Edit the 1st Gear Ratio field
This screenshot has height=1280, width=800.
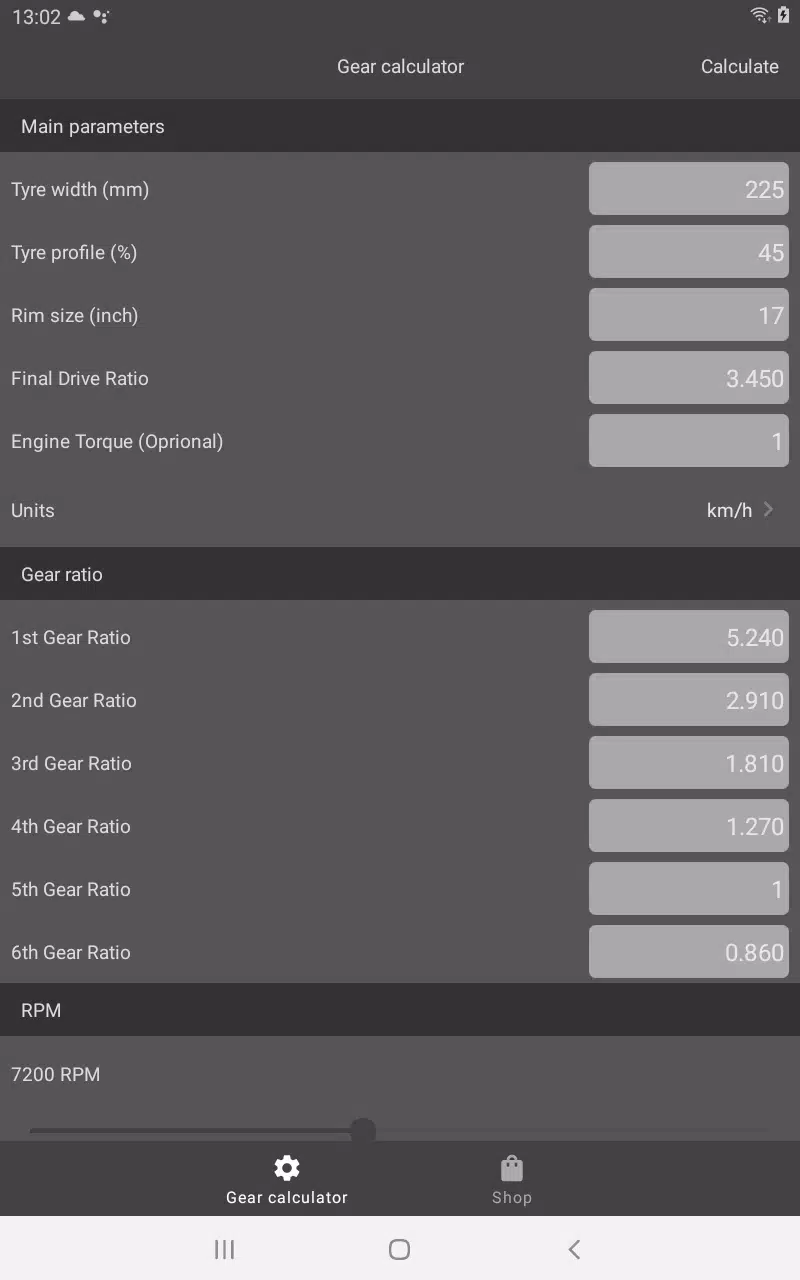(688, 637)
